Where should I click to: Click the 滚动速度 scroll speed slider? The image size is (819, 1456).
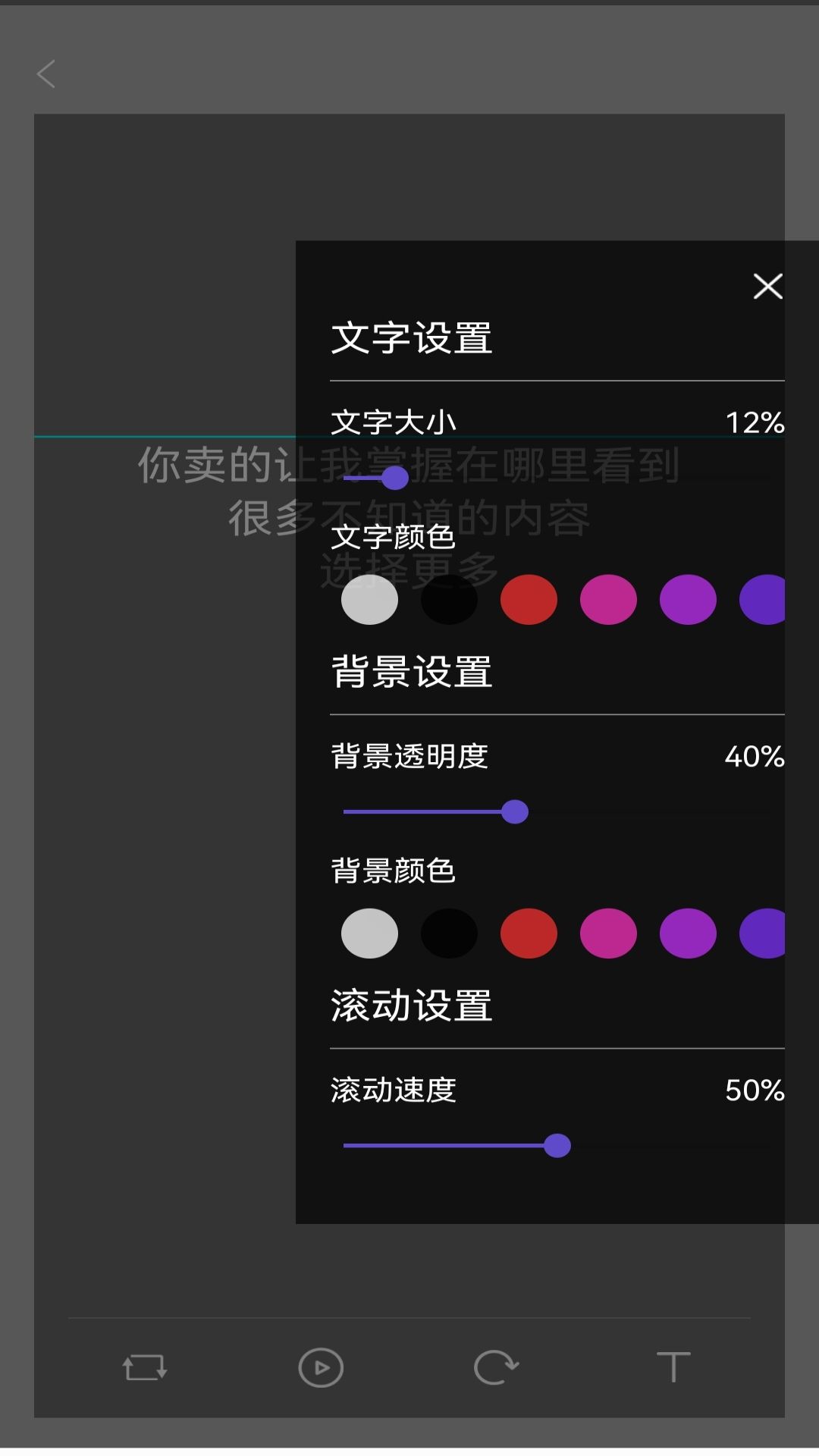click(x=557, y=1146)
